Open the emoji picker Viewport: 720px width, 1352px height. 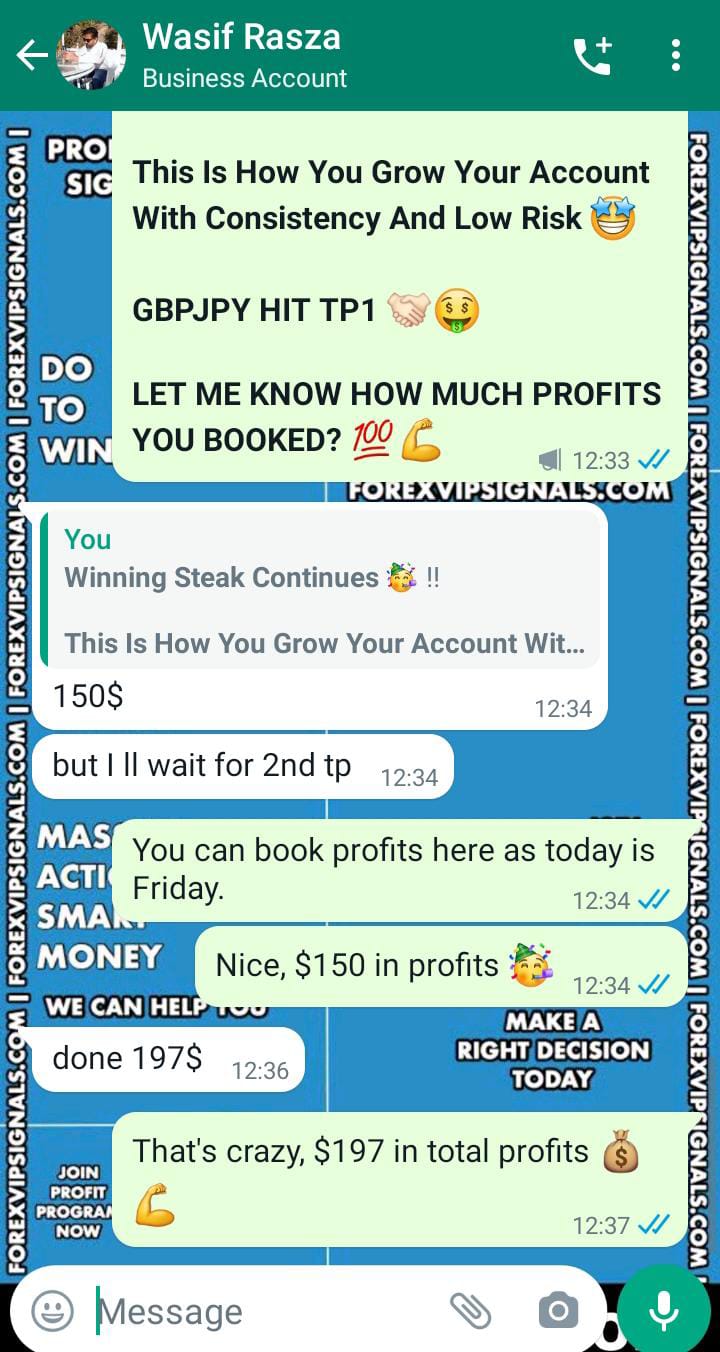(x=52, y=1311)
